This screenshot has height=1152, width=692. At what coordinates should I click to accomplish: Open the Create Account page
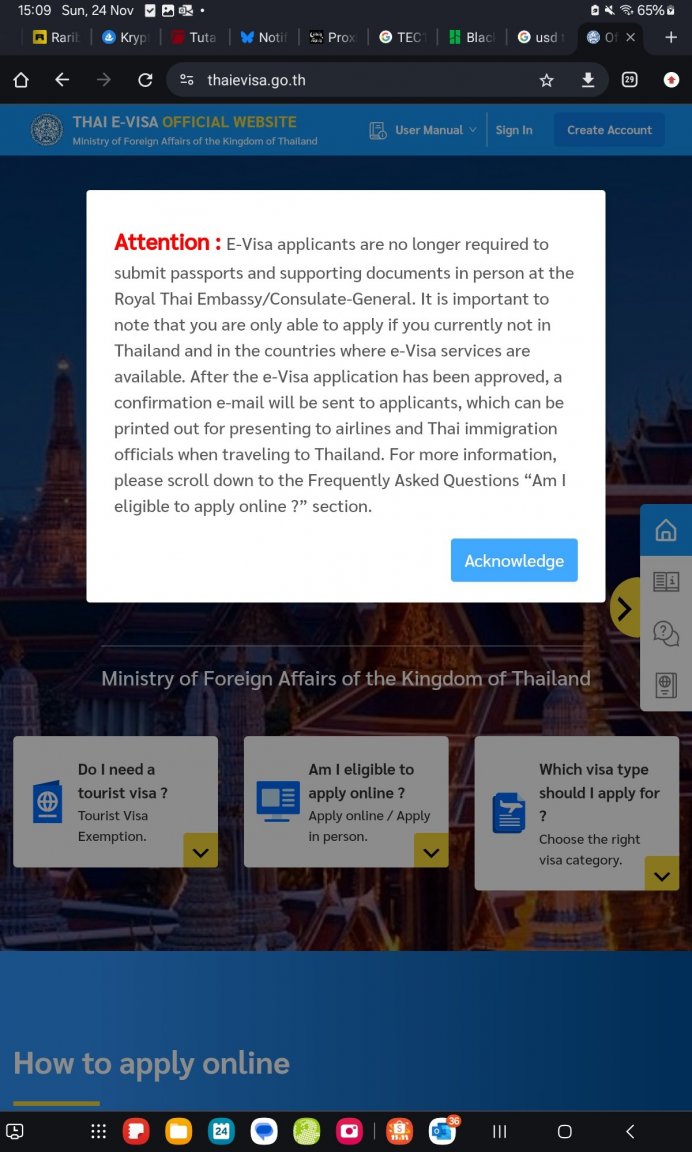609,130
